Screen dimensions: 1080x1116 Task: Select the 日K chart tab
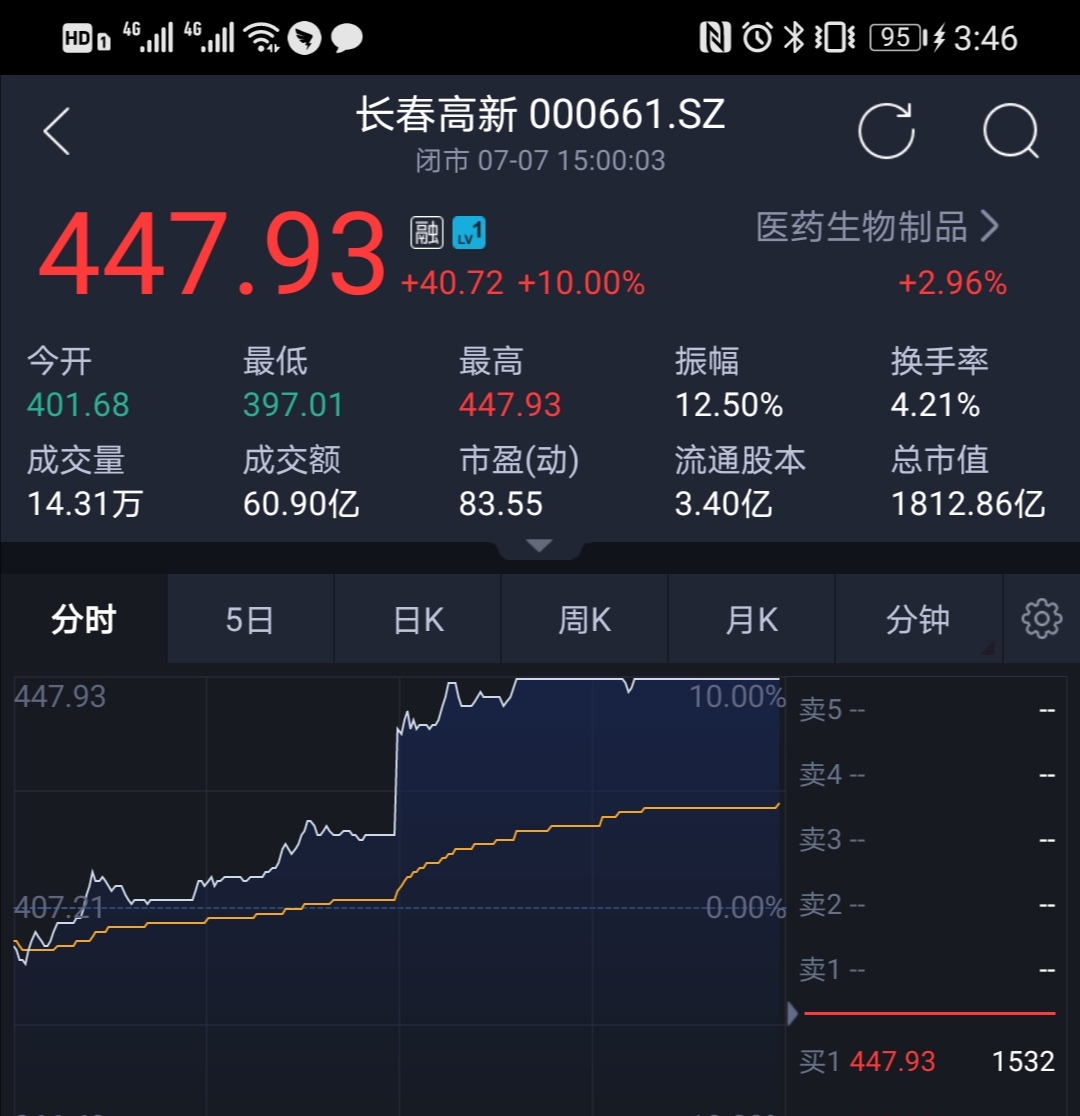tap(418, 620)
